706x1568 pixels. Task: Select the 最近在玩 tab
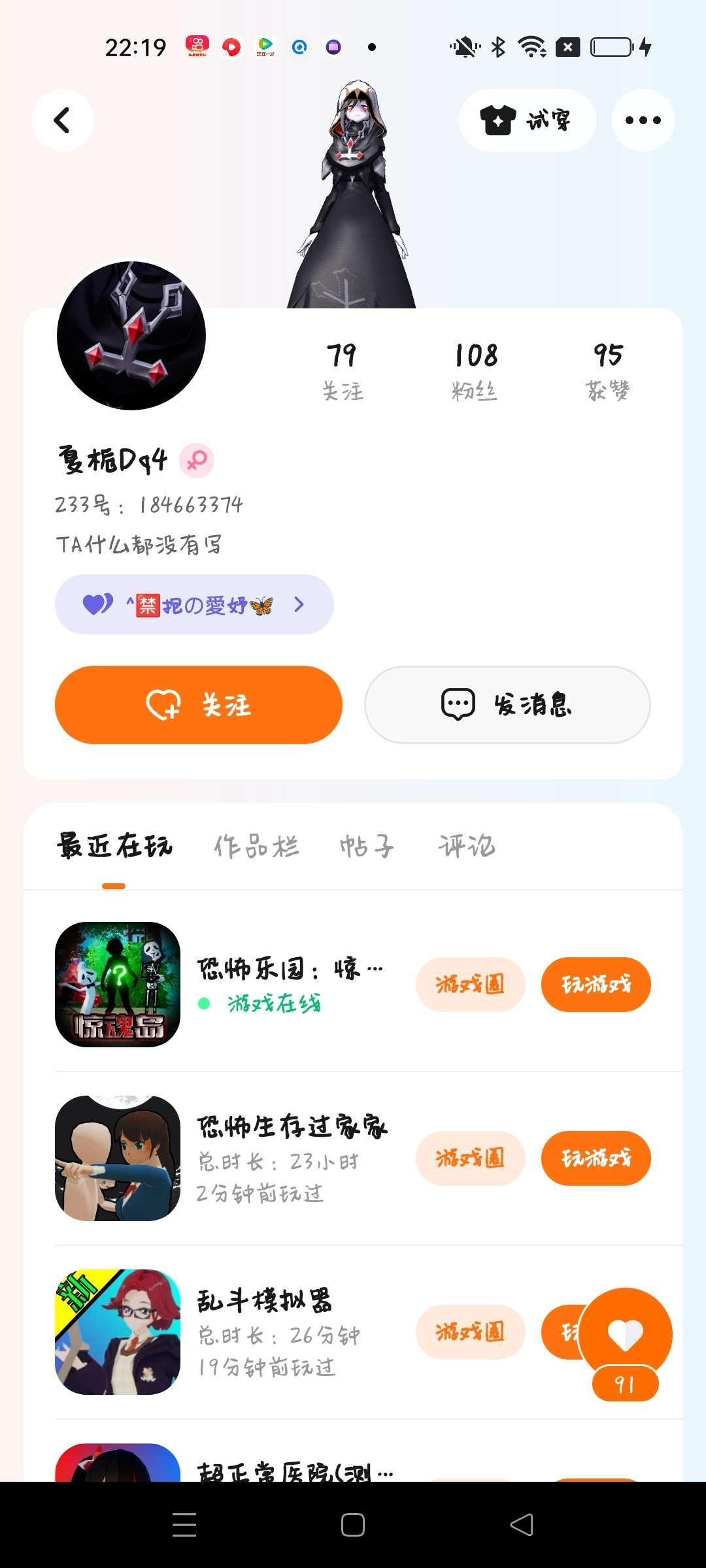click(x=114, y=846)
